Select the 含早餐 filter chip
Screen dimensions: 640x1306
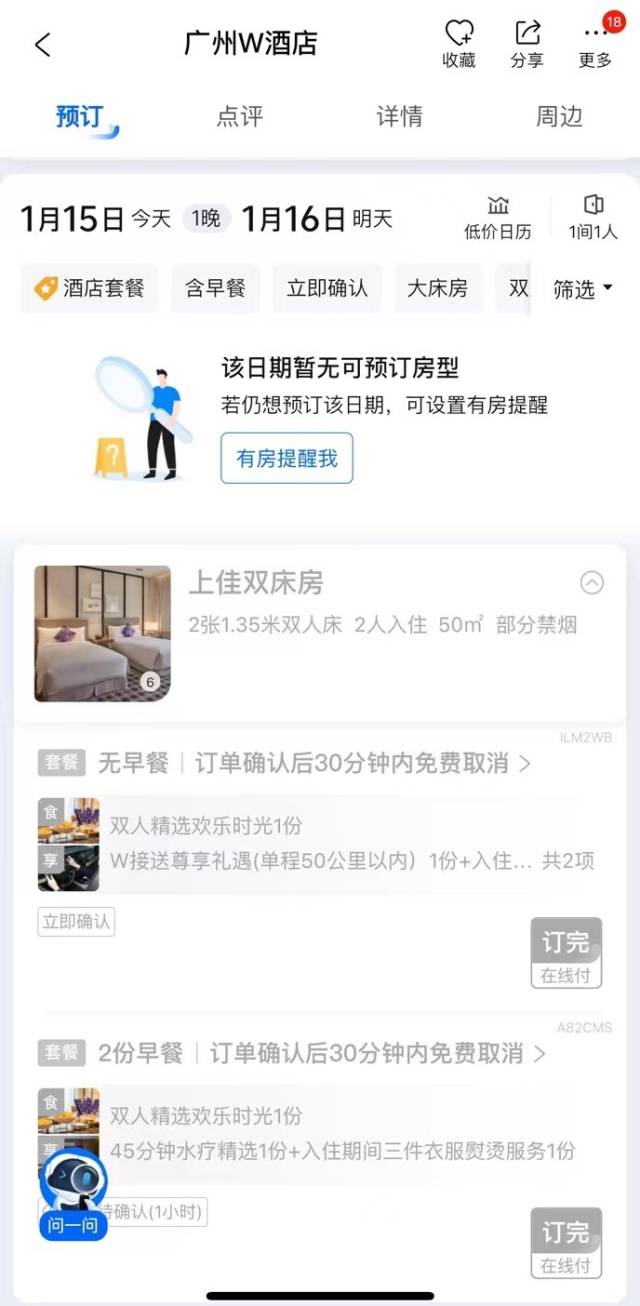point(215,289)
